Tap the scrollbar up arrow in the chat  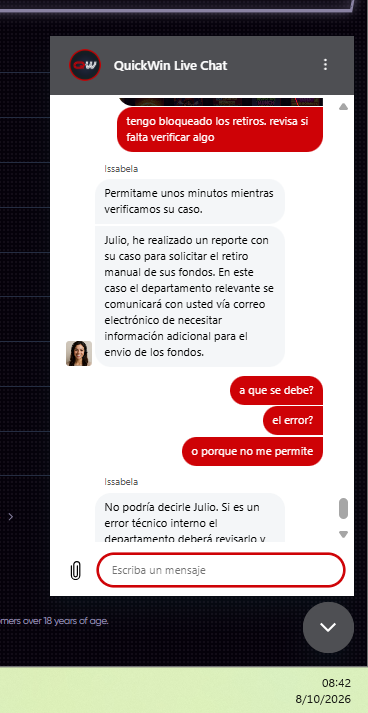tap(343, 107)
